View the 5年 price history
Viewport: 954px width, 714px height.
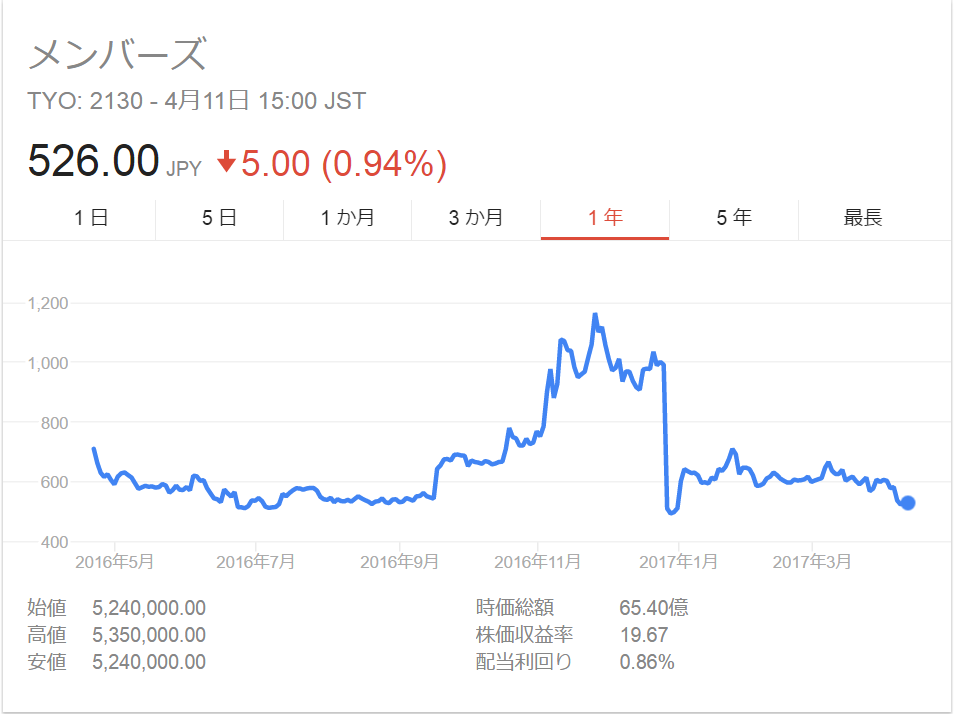coord(734,219)
